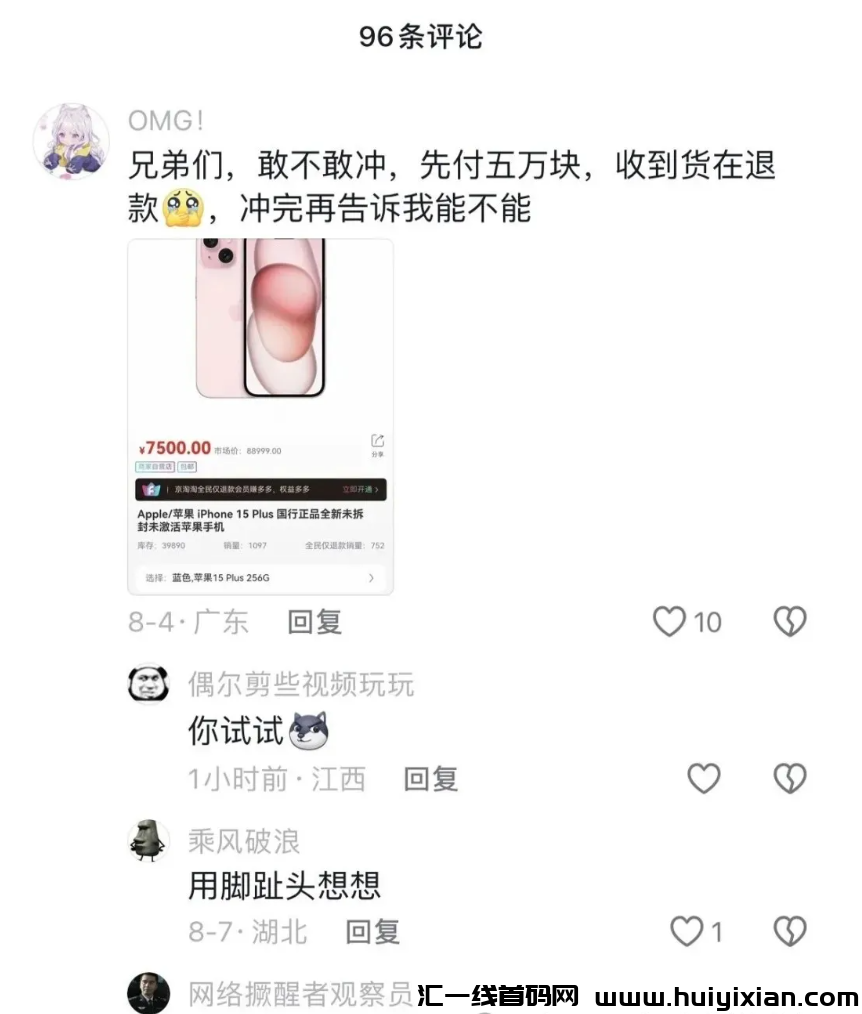This screenshot has width=862, height=1014.
Task: Tap the dislike icon on OMG!'s comment
Action: pyautogui.click(x=789, y=622)
